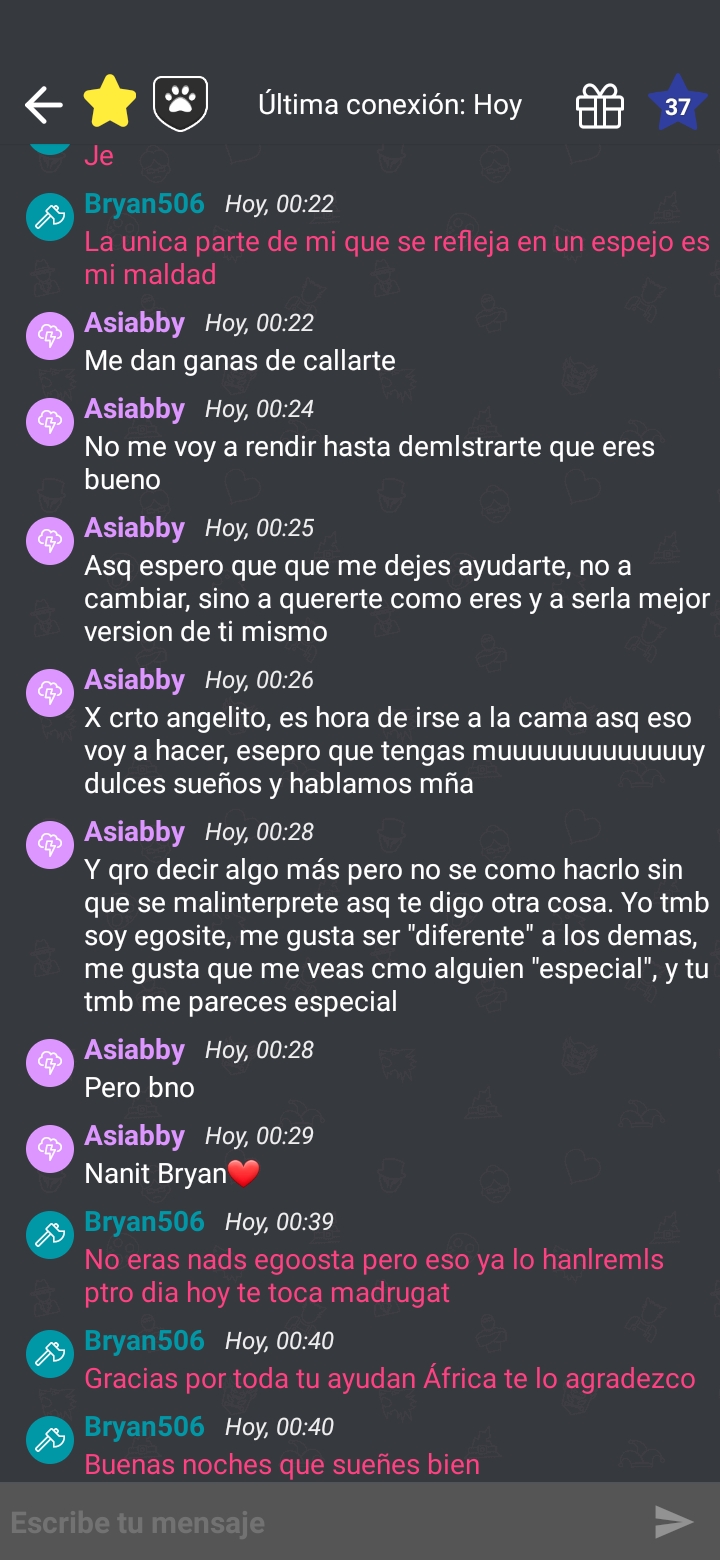The image size is (720, 1560).
Task: Open Asiabby's brain avatar icon
Action: tap(49, 336)
